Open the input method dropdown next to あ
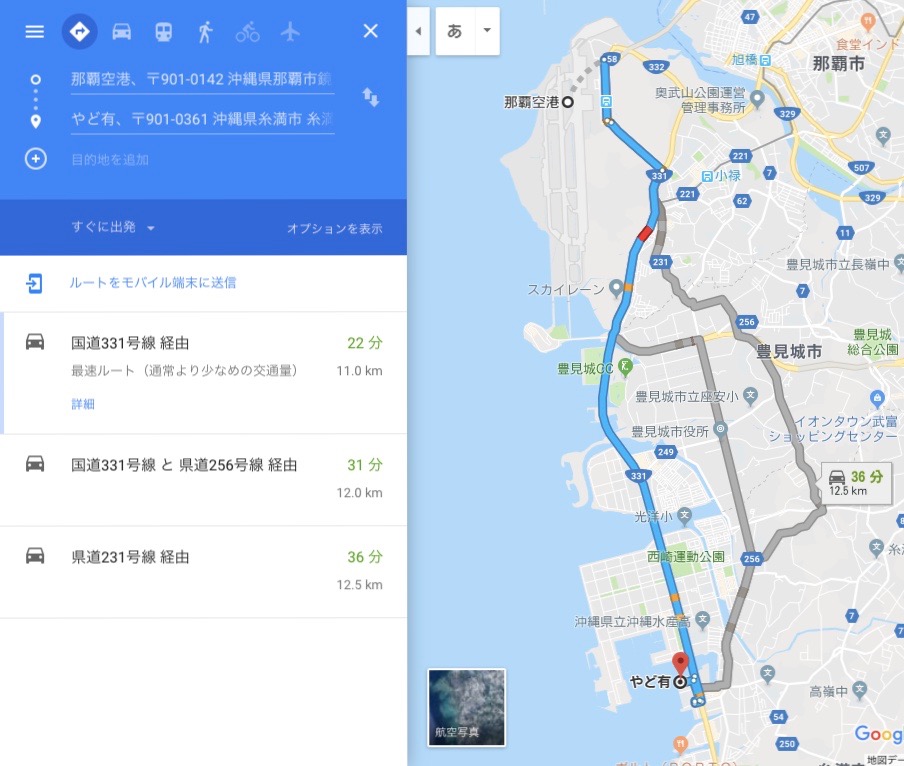This screenshot has height=766, width=904. pyautogui.click(x=486, y=31)
